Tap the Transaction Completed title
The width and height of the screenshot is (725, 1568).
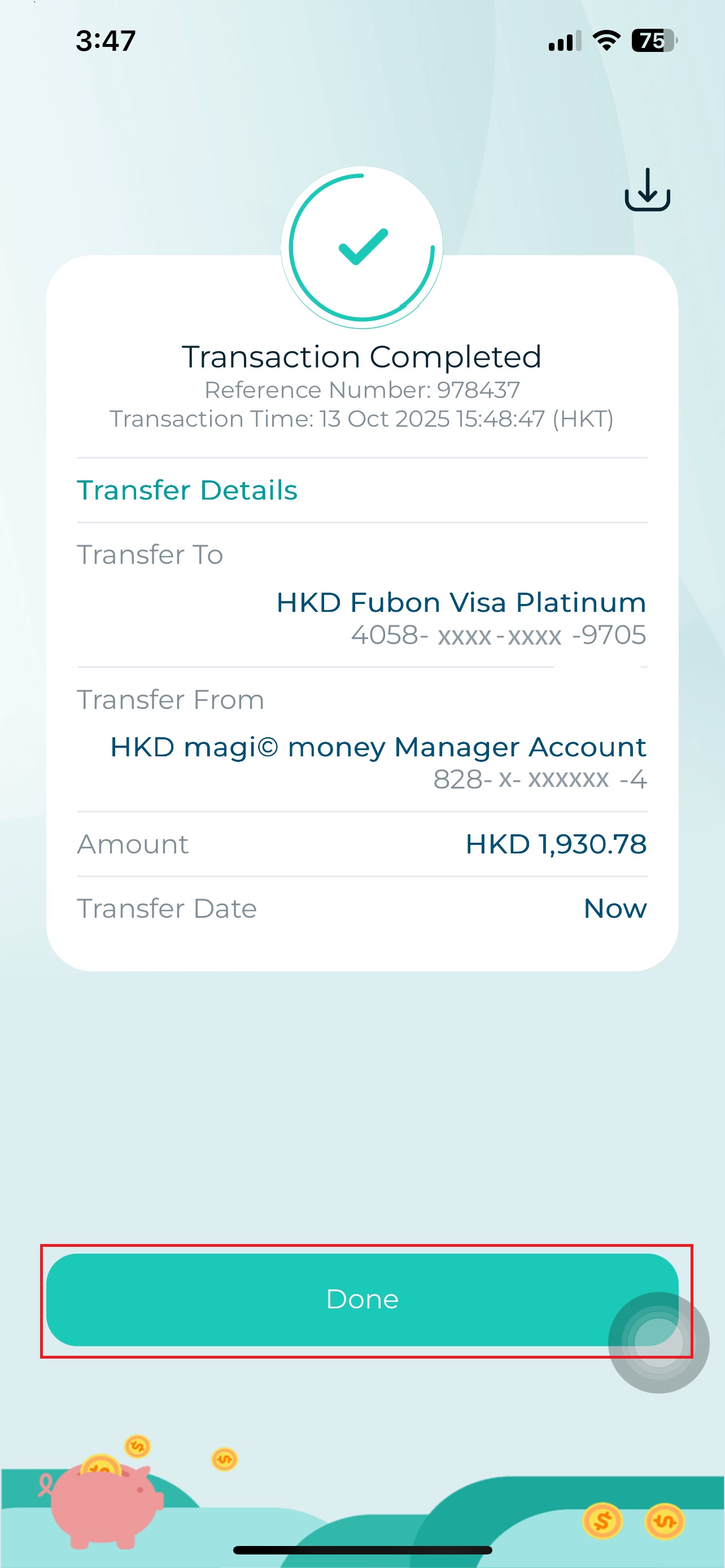point(362,356)
